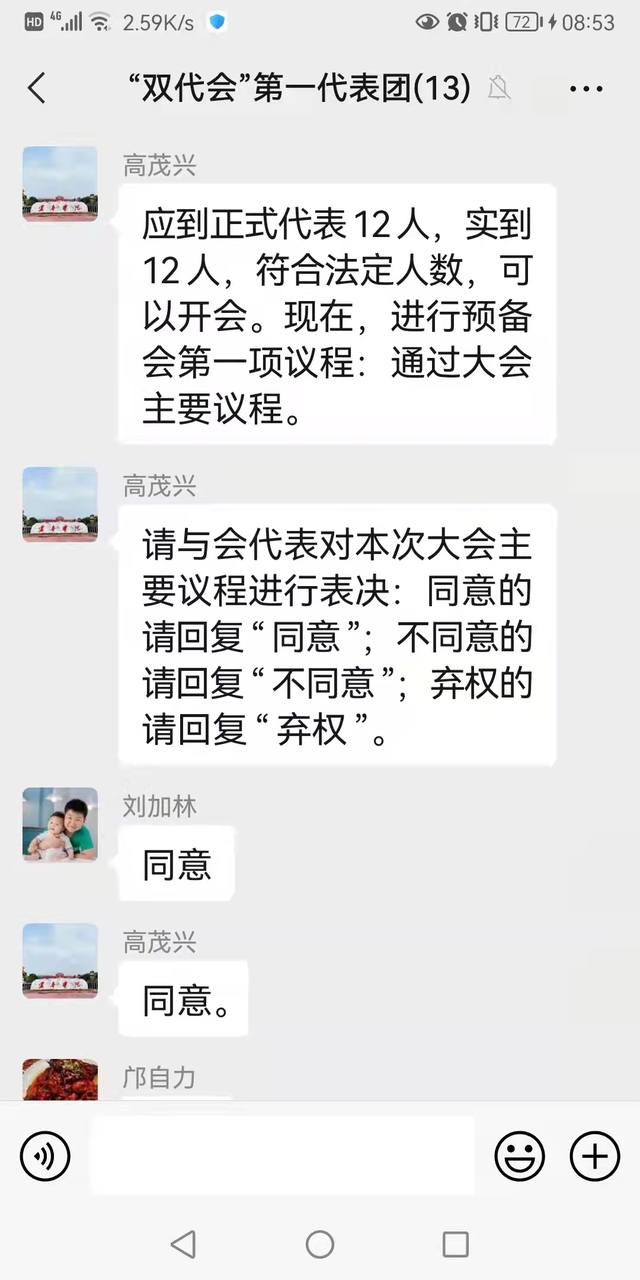View 刘加林's profile avatar
The height and width of the screenshot is (1280, 640).
[x=60, y=824]
